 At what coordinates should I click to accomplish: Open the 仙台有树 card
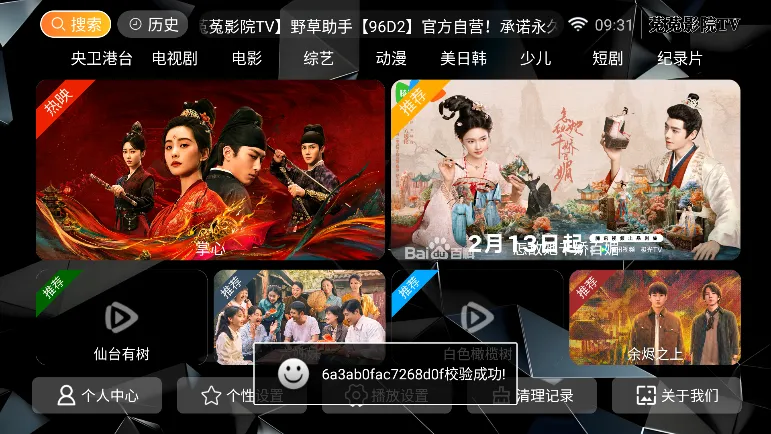(121, 318)
